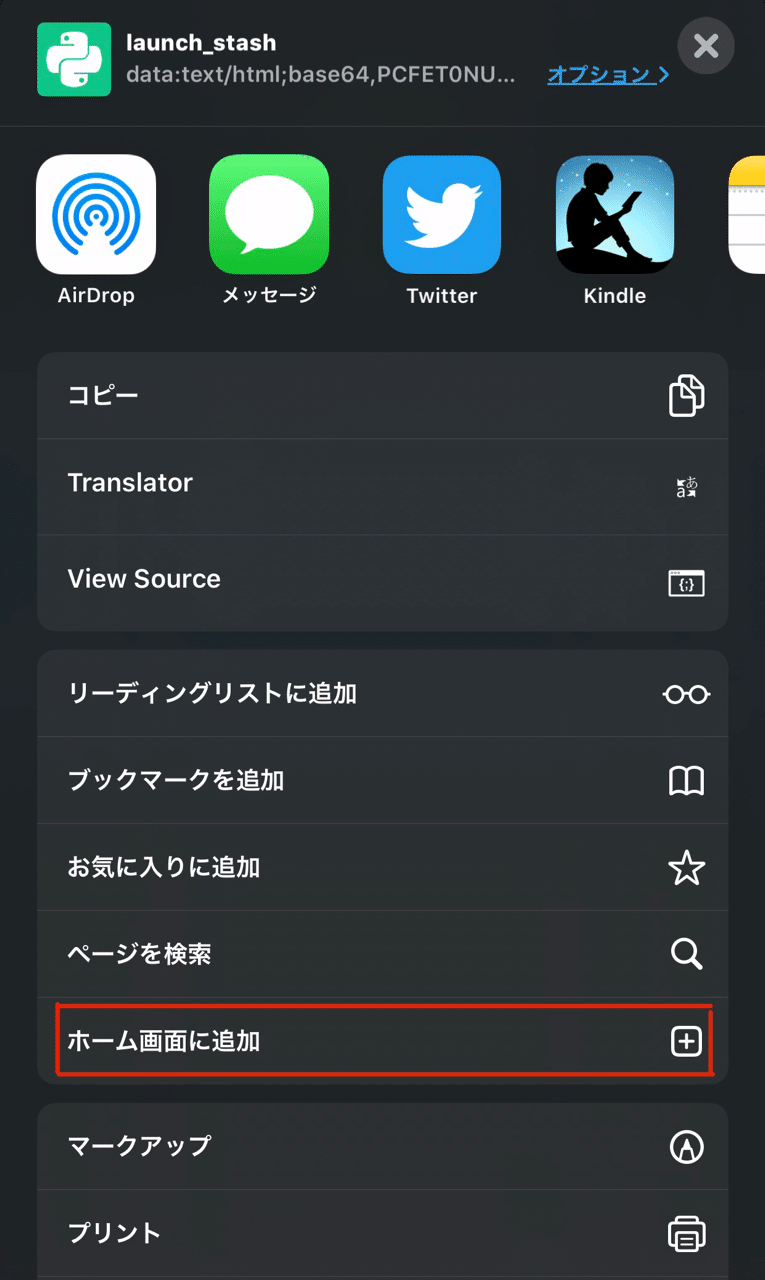Screen dimensions: 765x1280
Task: Tap the copy pages icon beside コピー
Action: (x=686, y=395)
